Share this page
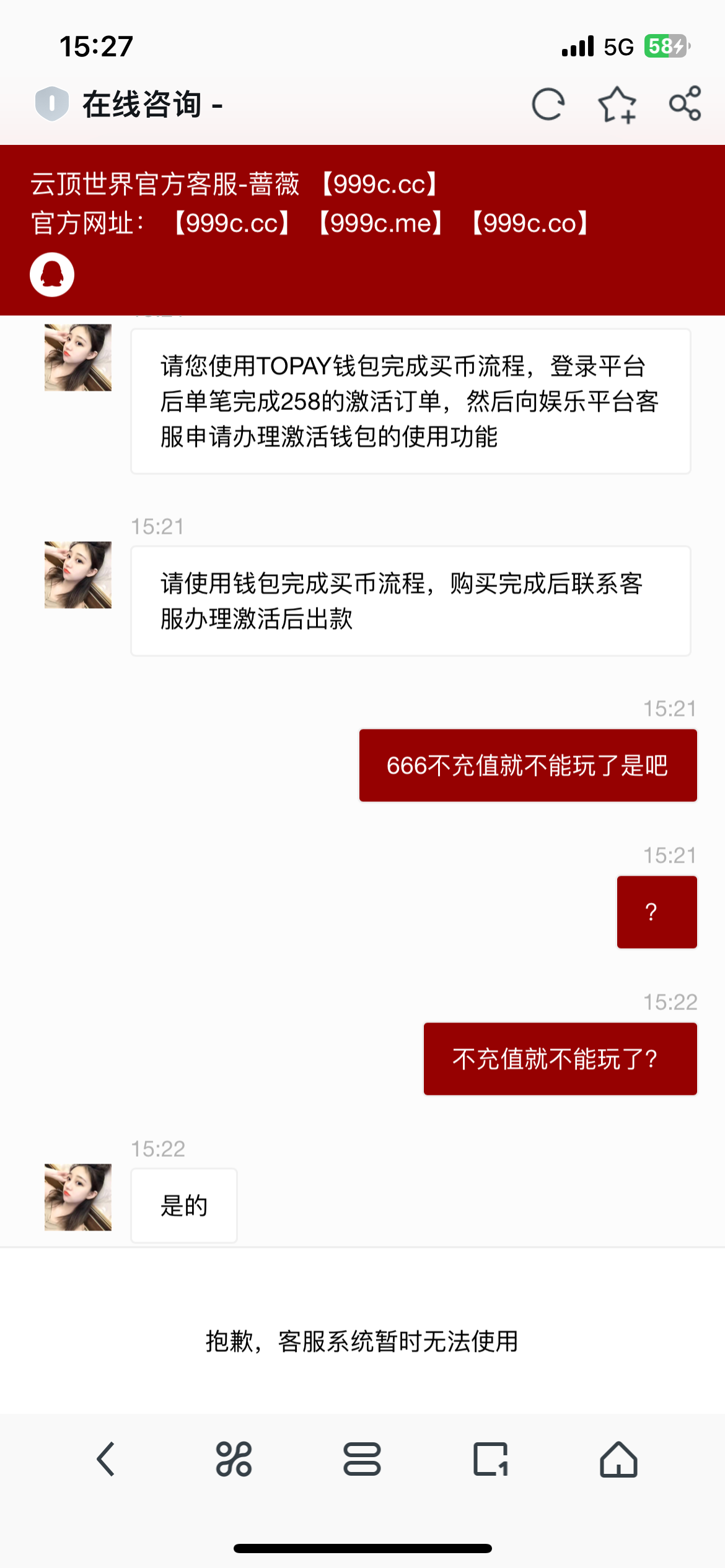 [x=685, y=103]
